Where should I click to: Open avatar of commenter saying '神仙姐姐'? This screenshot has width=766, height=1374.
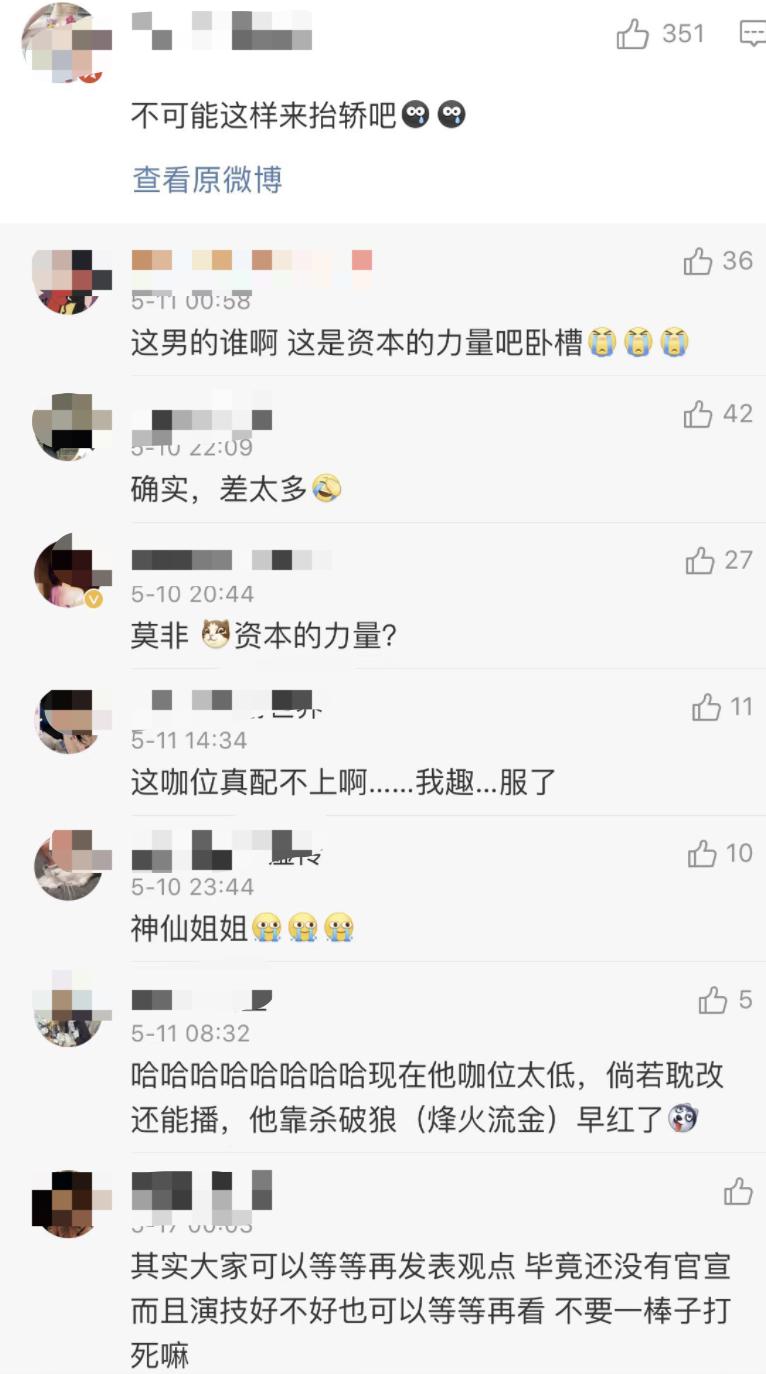pyautogui.click(x=67, y=866)
